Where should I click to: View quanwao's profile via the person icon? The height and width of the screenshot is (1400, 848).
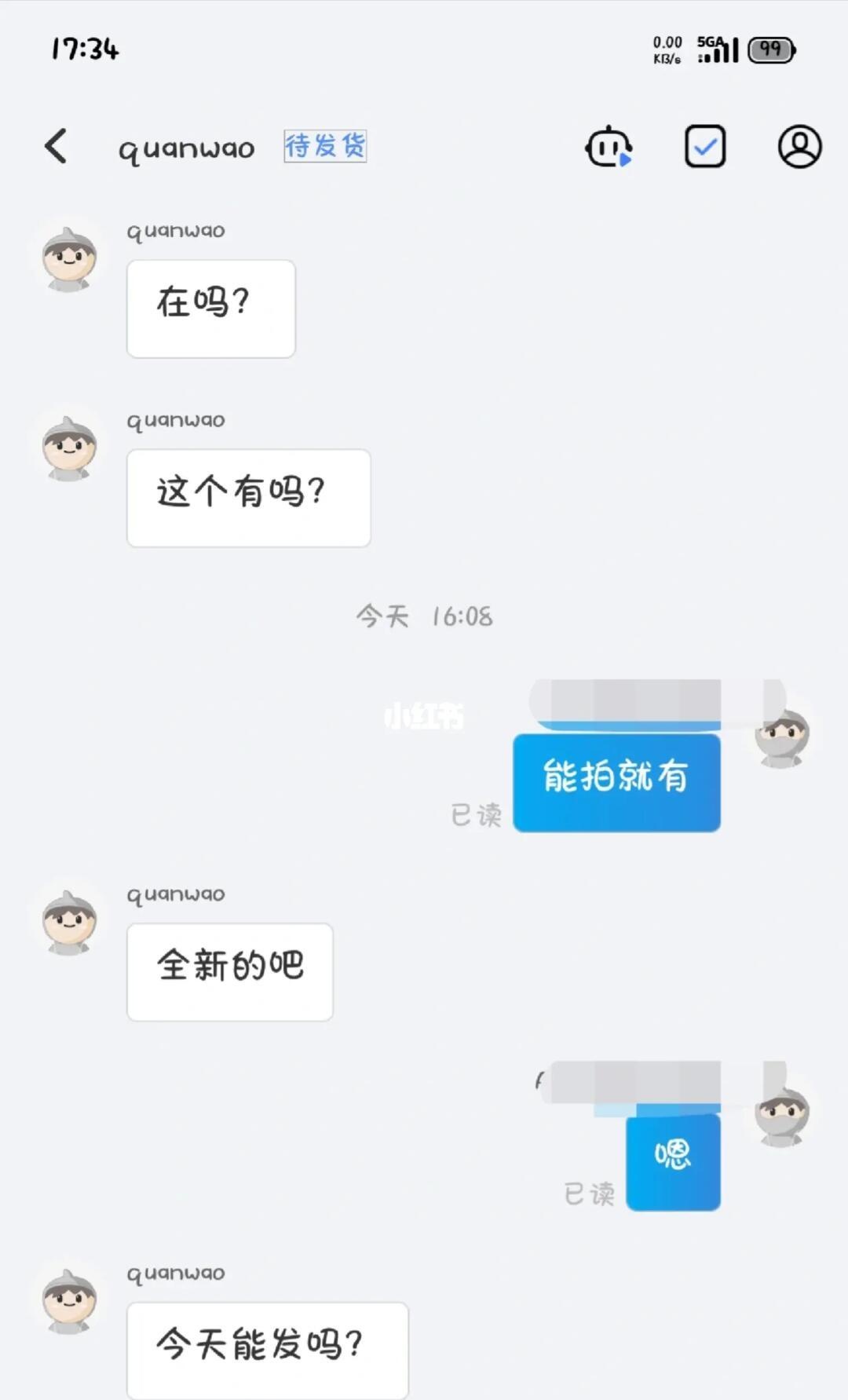coord(799,147)
